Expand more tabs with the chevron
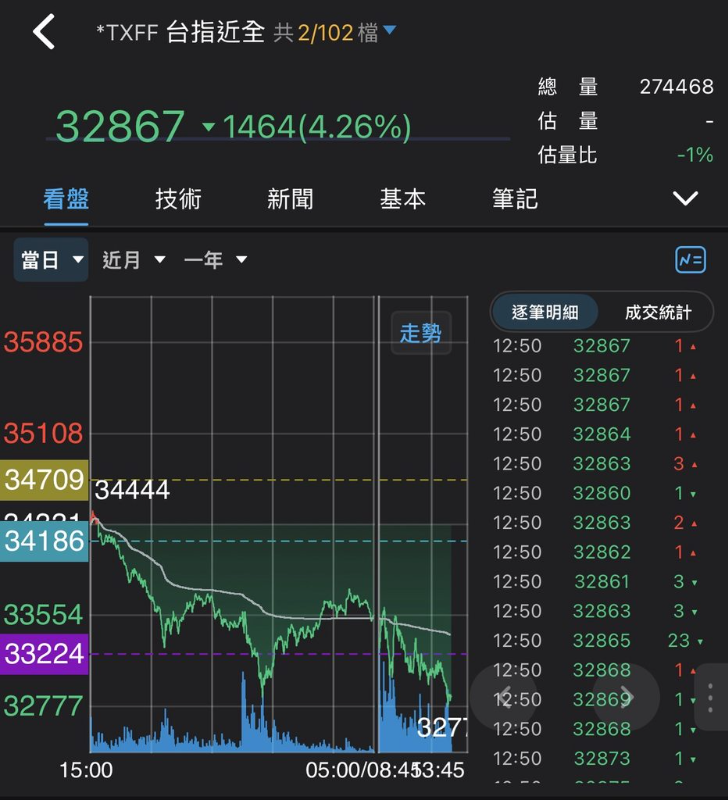This screenshot has width=728, height=800. (685, 199)
